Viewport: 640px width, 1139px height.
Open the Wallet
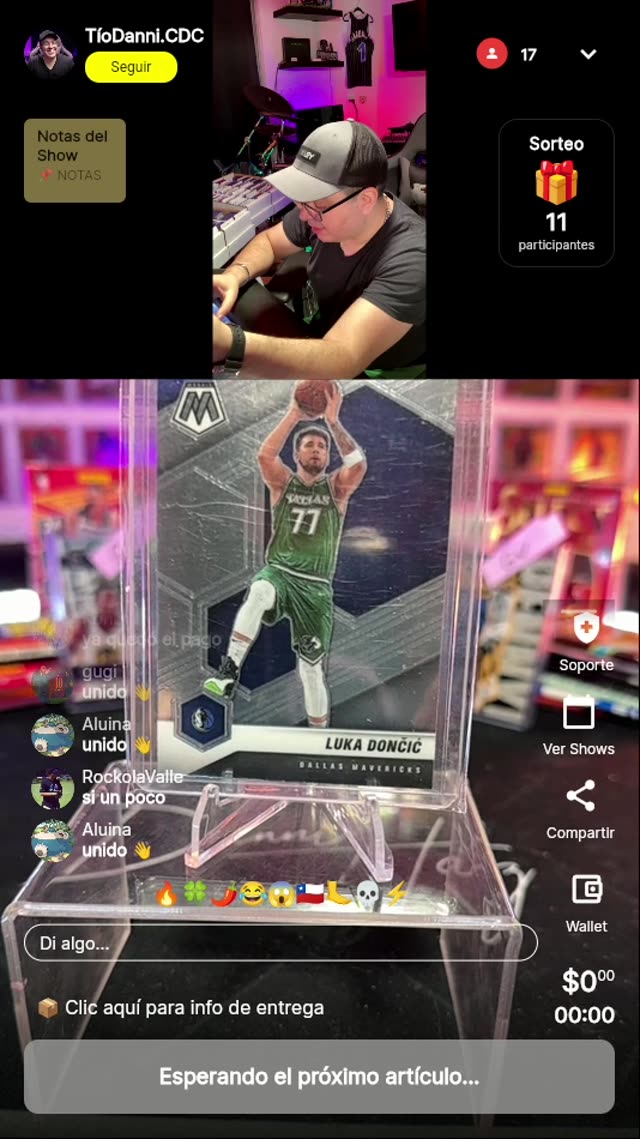tap(586, 889)
